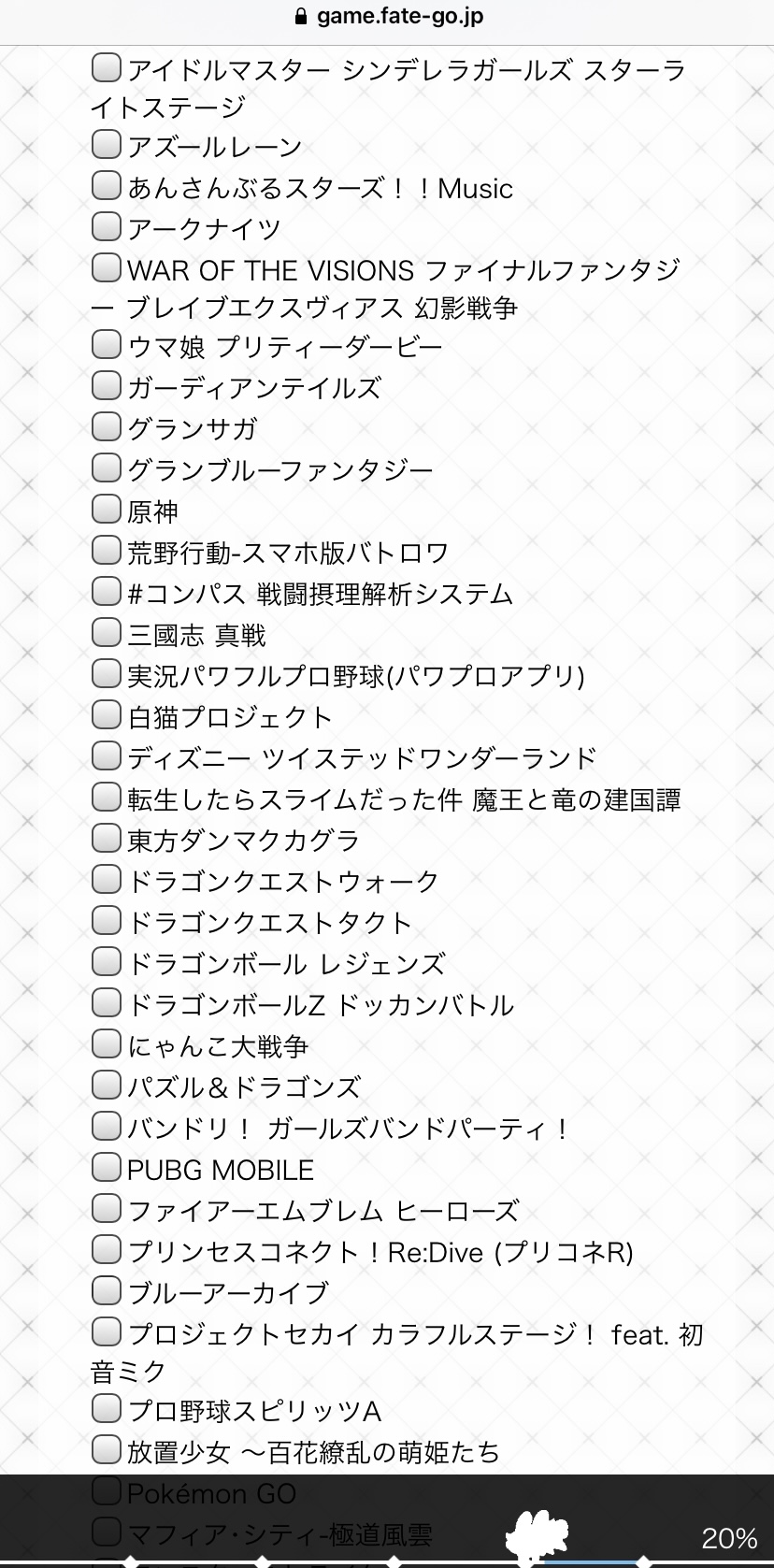Select グランブルーファンタジー checkbox
Viewport: 774px width, 1568px height.
[107, 468]
